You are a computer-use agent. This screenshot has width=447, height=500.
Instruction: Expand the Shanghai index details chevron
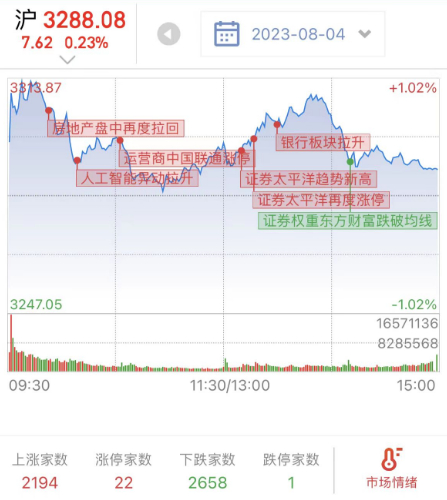coord(68,60)
